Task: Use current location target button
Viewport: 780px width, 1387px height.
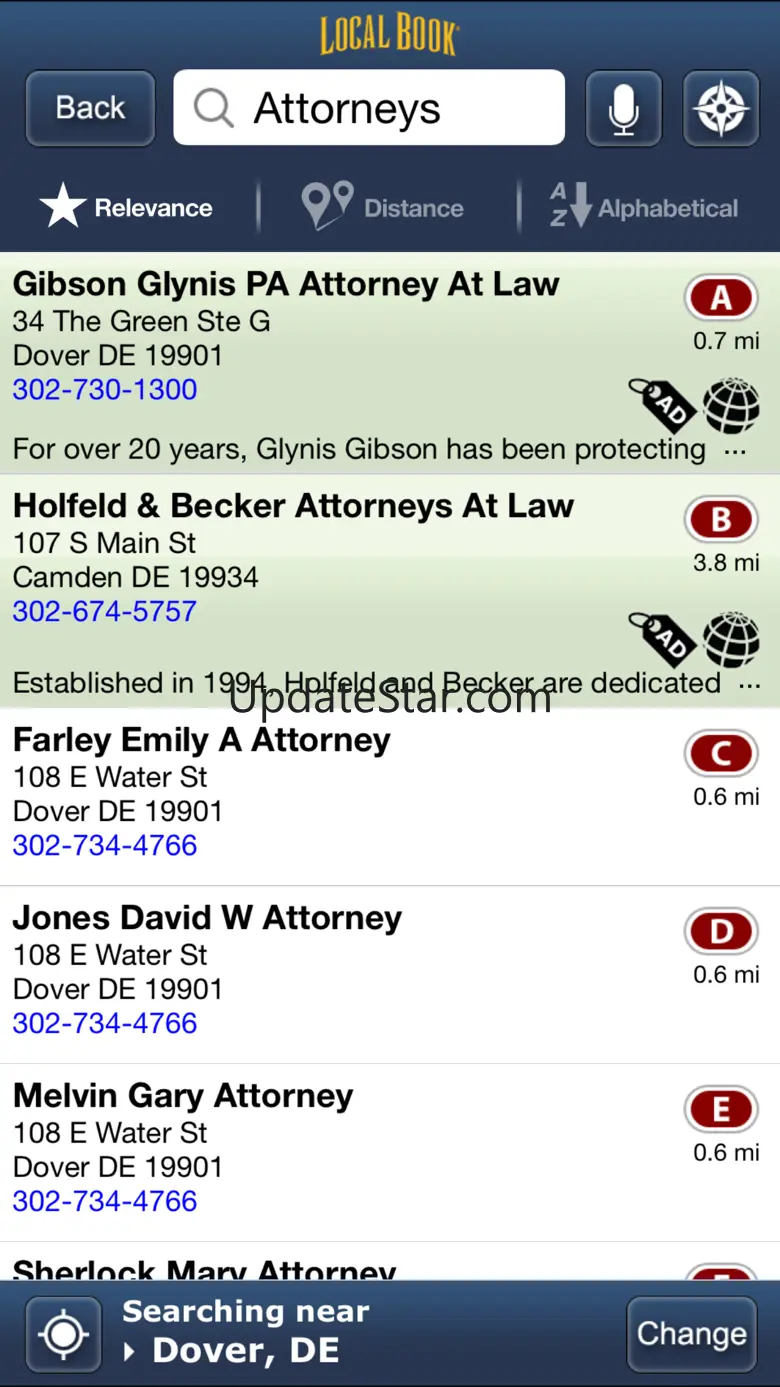Action: pyautogui.click(x=63, y=1333)
